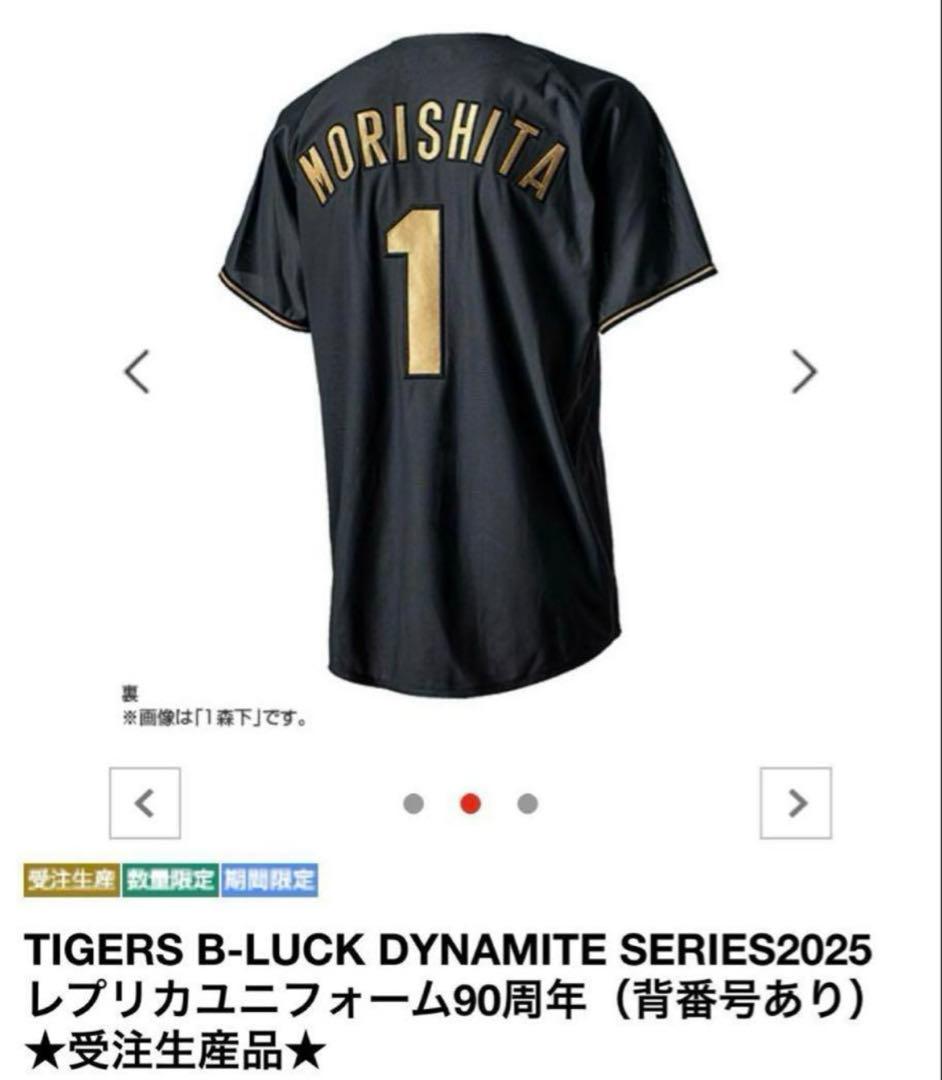Open the MORISHITA jersey back image
This screenshot has width=942, height=1080.
468,360
